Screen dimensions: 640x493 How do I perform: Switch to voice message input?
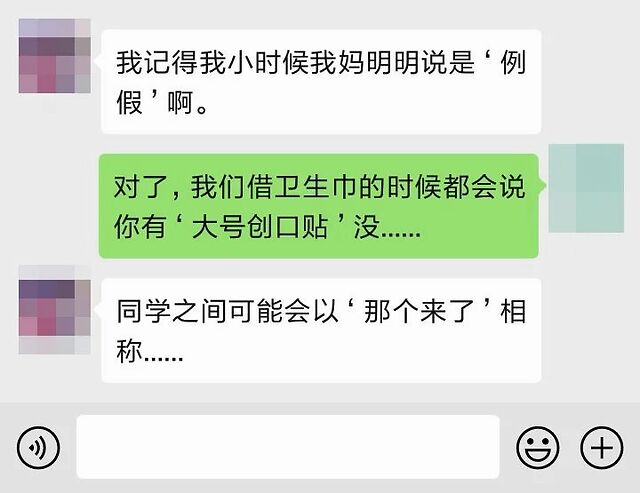pos(38,446)
